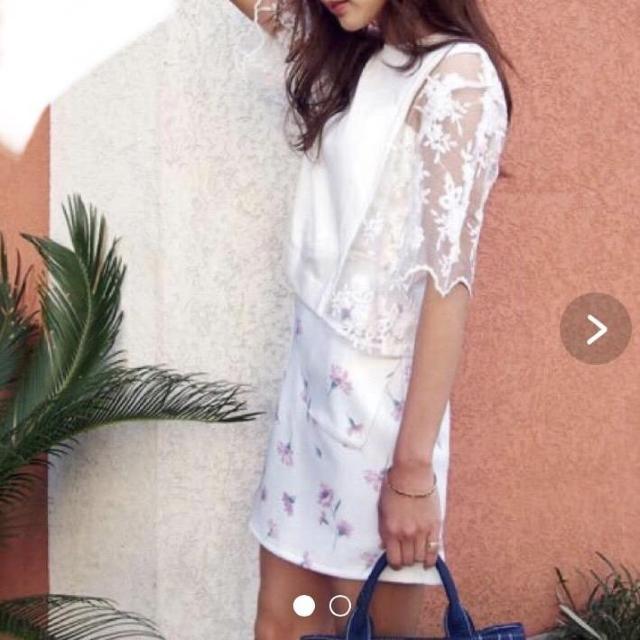The height and width of the screenshot is (640, 640).
Task: Select the first page indicator dot
Action: pyautogui.click(x=304, y=605)
